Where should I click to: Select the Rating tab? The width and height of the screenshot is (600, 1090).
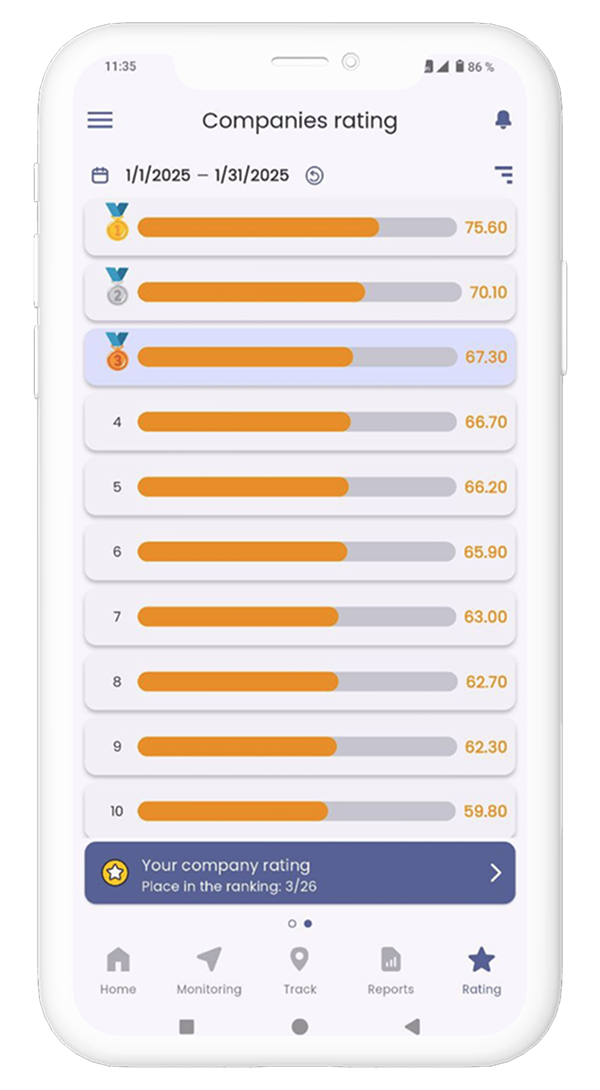tap(481, 971)
